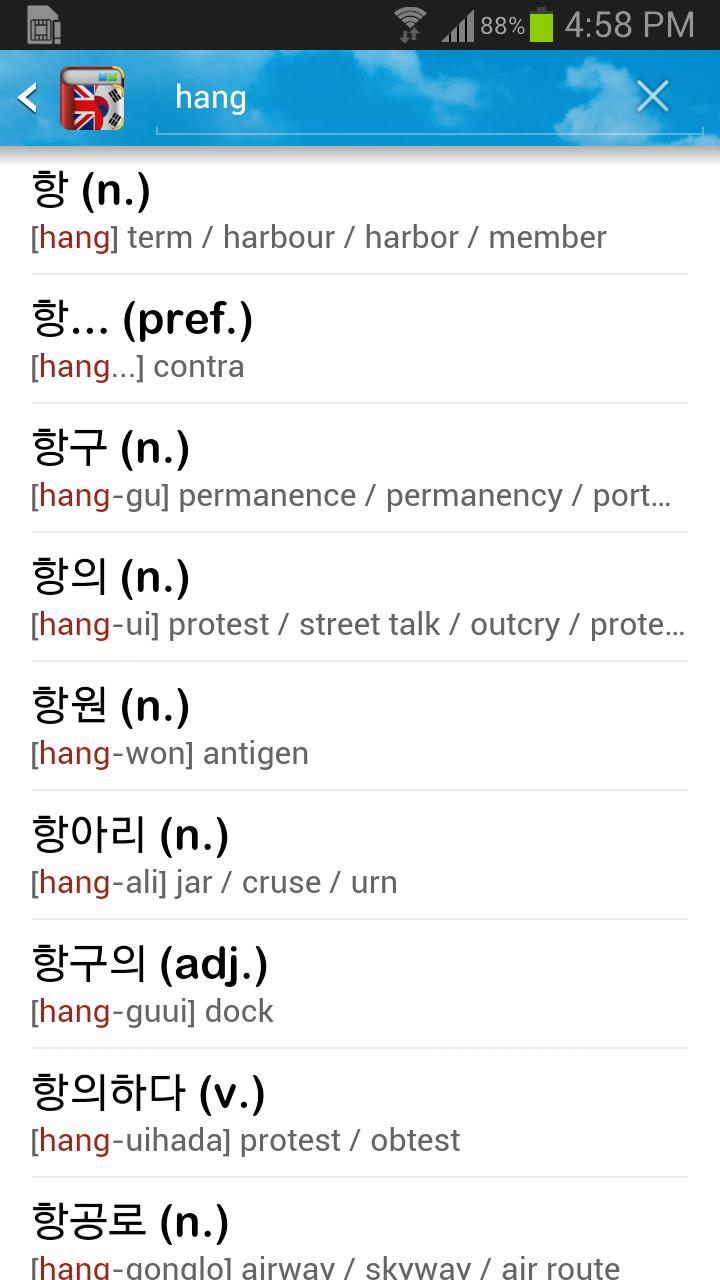
Task: Open the prefix entry 항... (pref.) contra
Action: pyautogui.click(x=359, y=340)
